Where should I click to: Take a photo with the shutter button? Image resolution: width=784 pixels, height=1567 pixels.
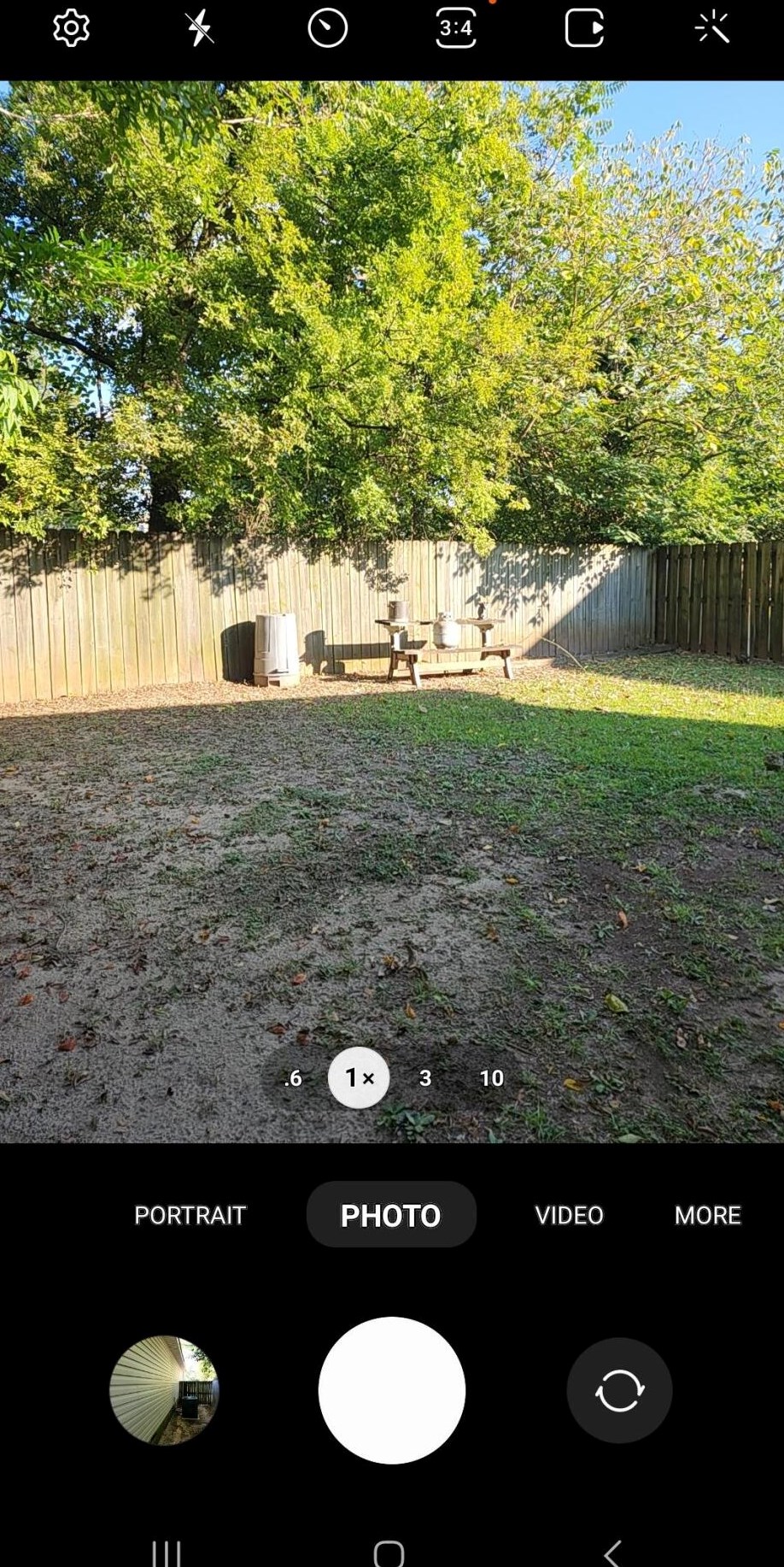click(392, 1390)
